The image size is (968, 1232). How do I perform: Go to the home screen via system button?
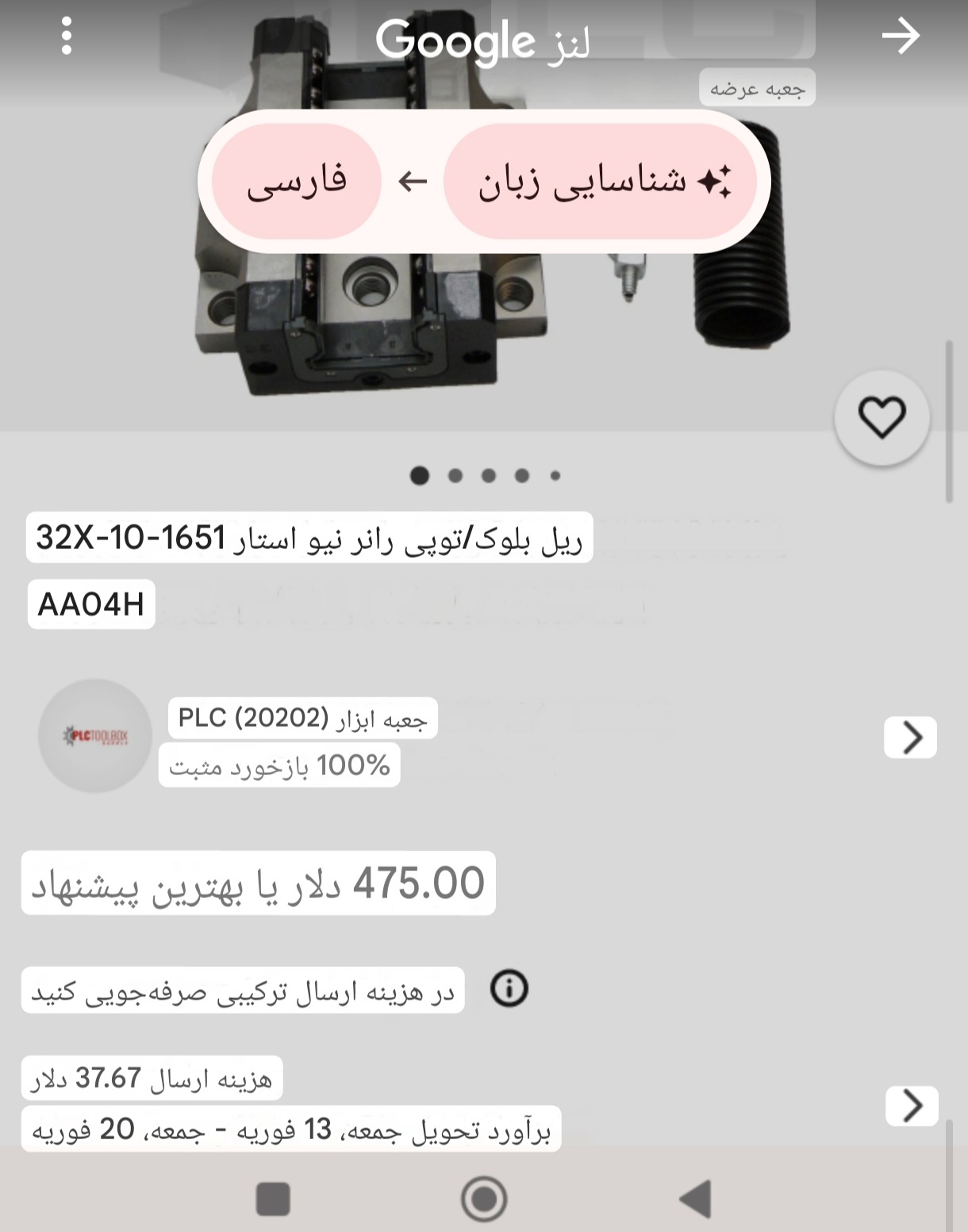pyautogui.click(x=484, y=1198)
